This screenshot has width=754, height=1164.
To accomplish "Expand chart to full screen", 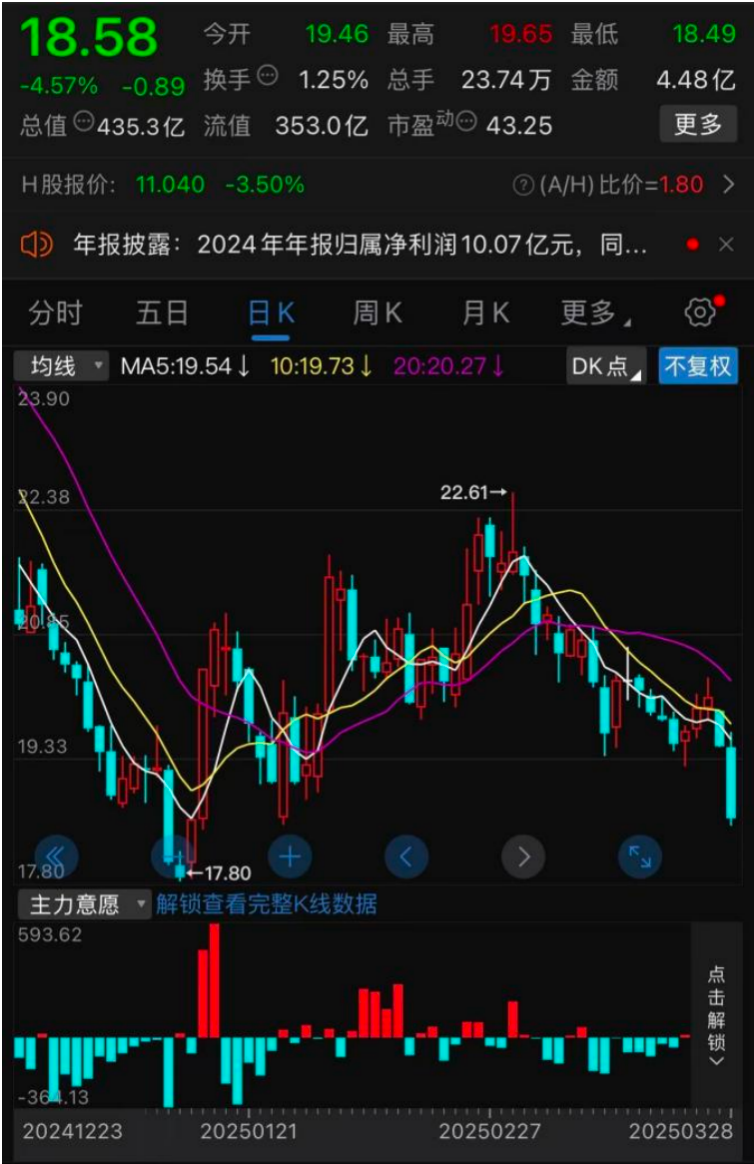I will tap(640, 856).
